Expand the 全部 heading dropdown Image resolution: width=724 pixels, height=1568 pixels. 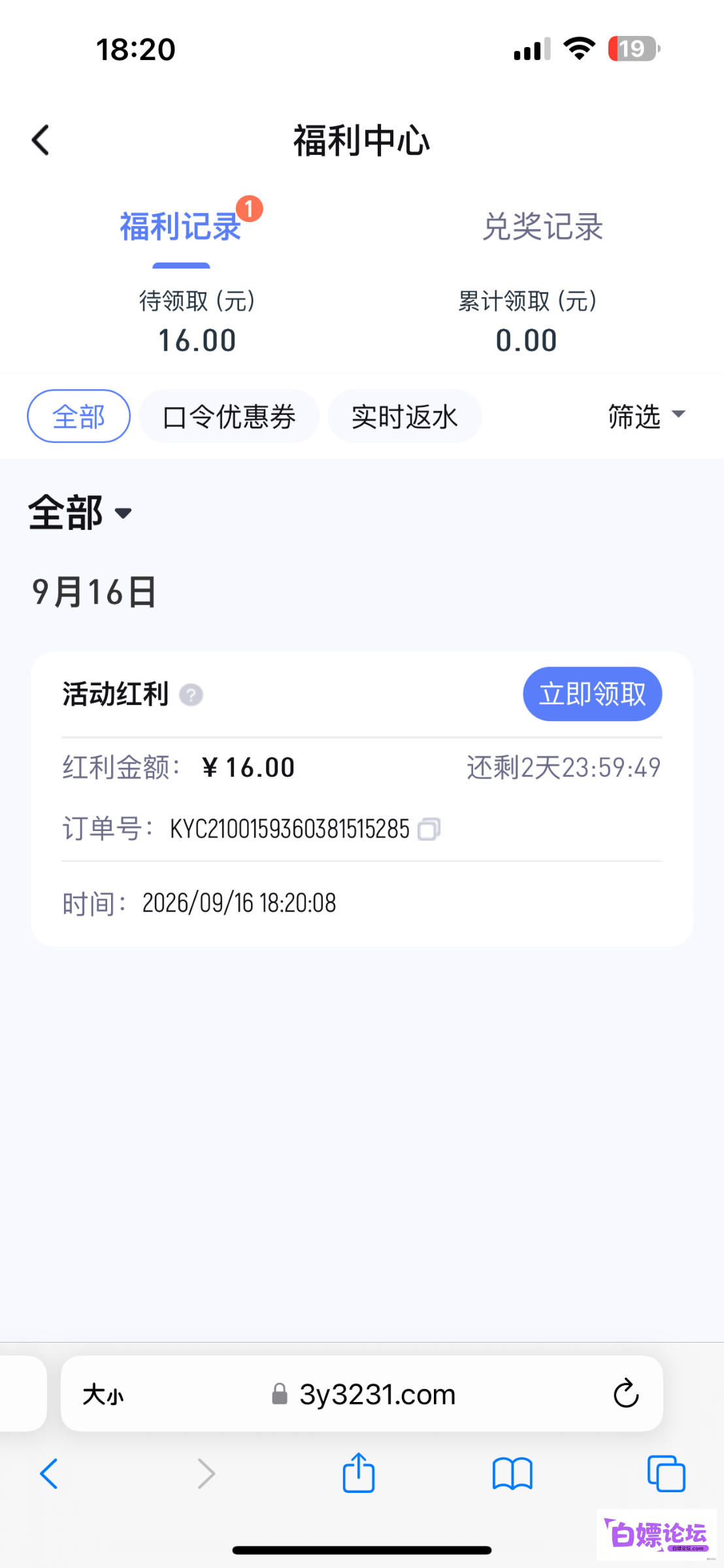pos(80,513)
